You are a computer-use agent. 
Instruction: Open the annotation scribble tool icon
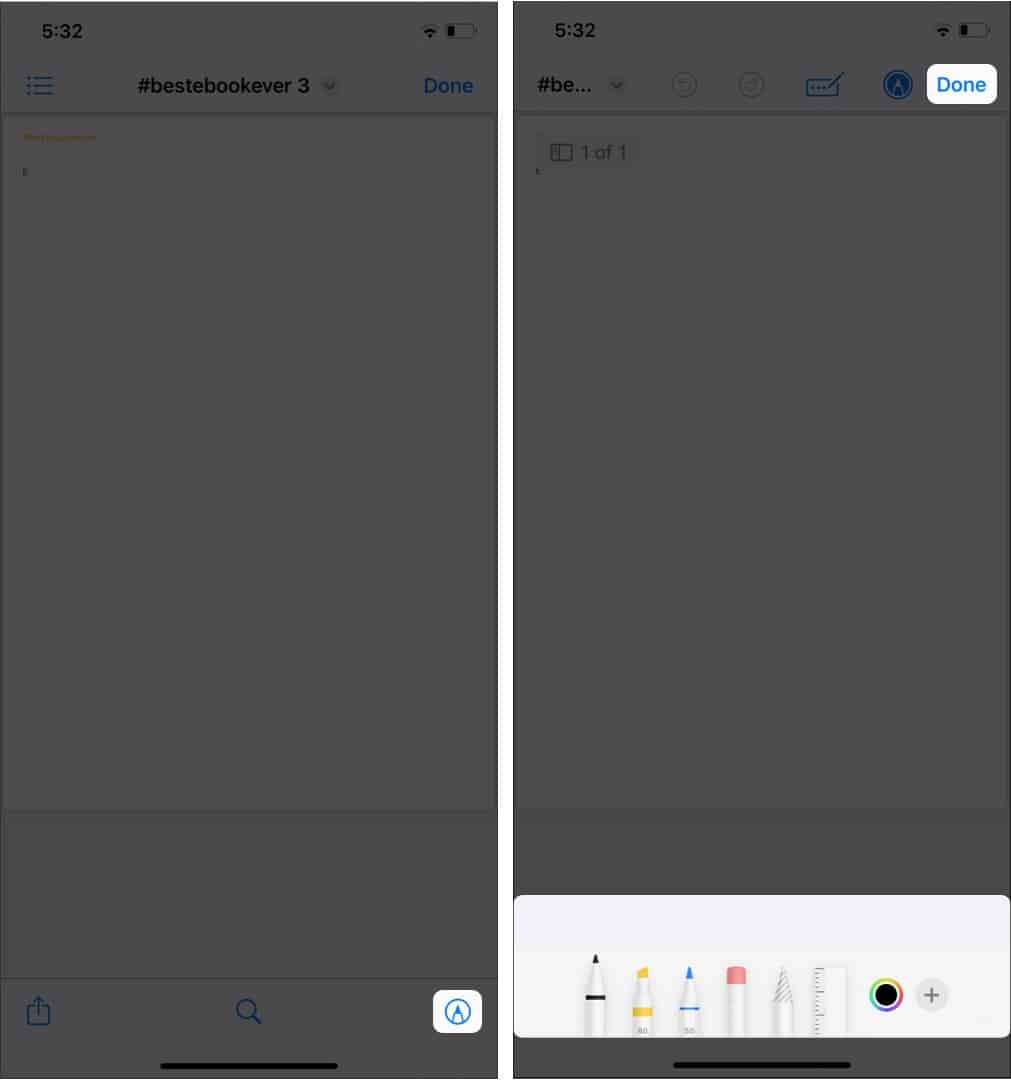[825, 86]
